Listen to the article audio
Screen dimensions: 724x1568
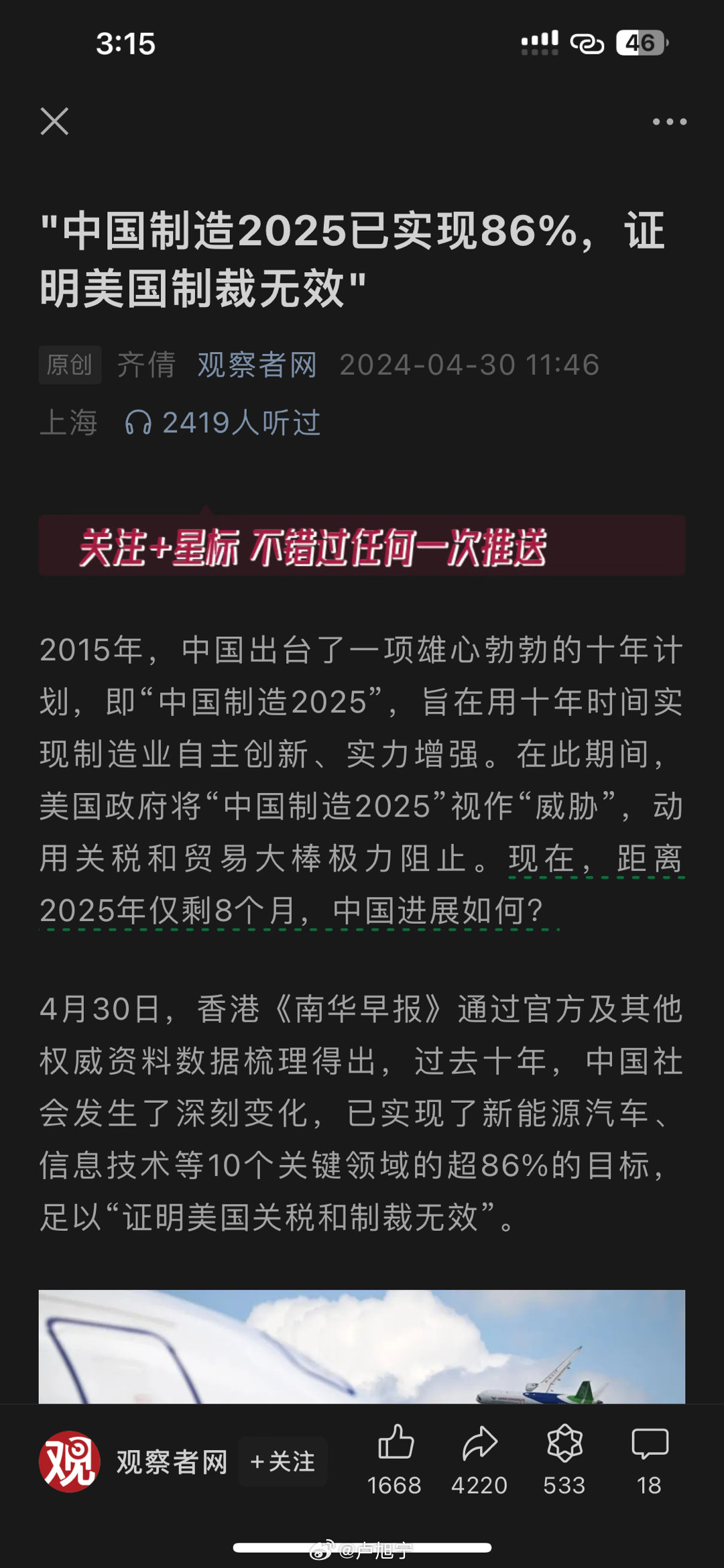[223, 423]
